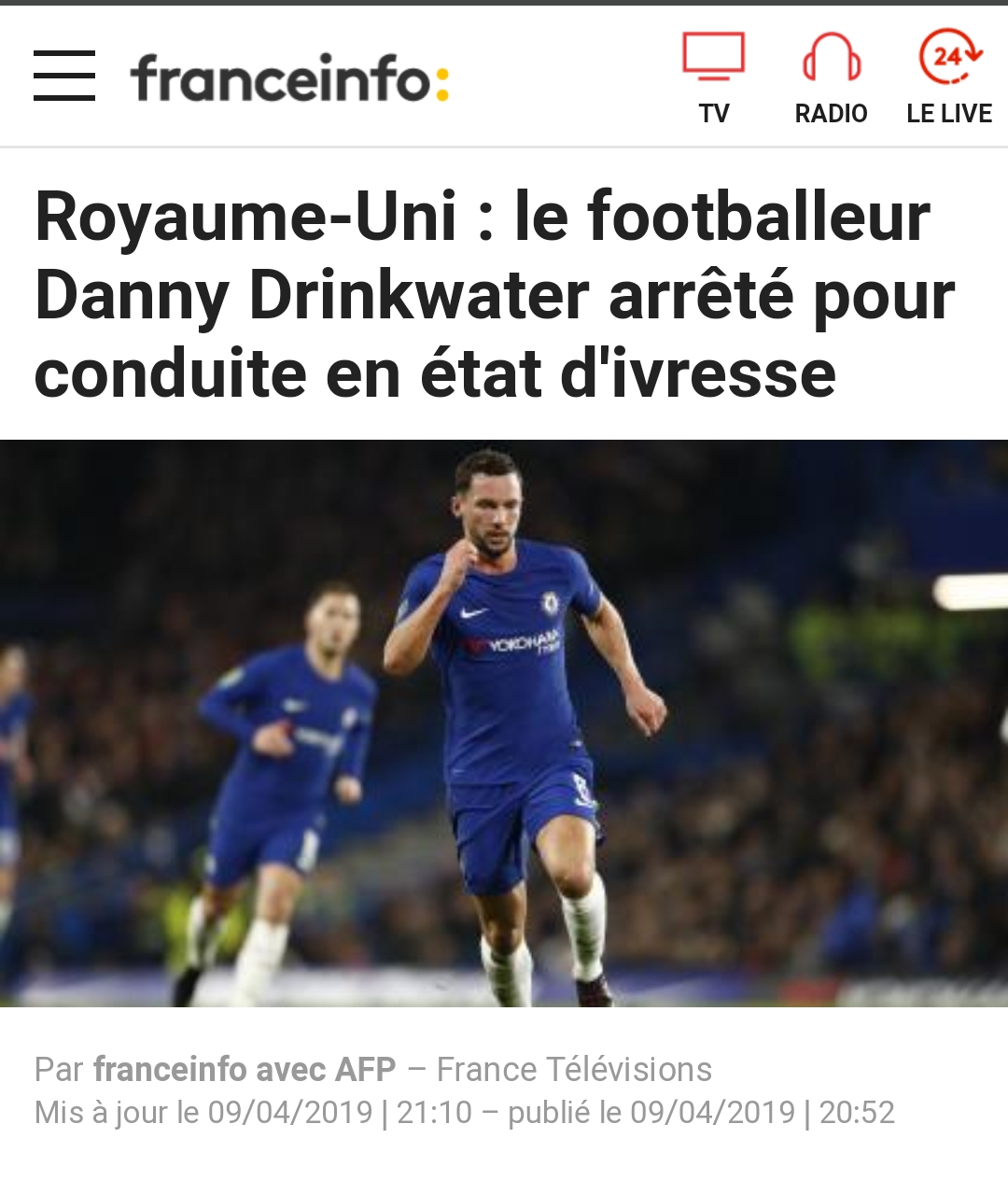The image size is (1008, 1180).
Task: Open the hamburger navigation menu
Action: tap(64, 76)
